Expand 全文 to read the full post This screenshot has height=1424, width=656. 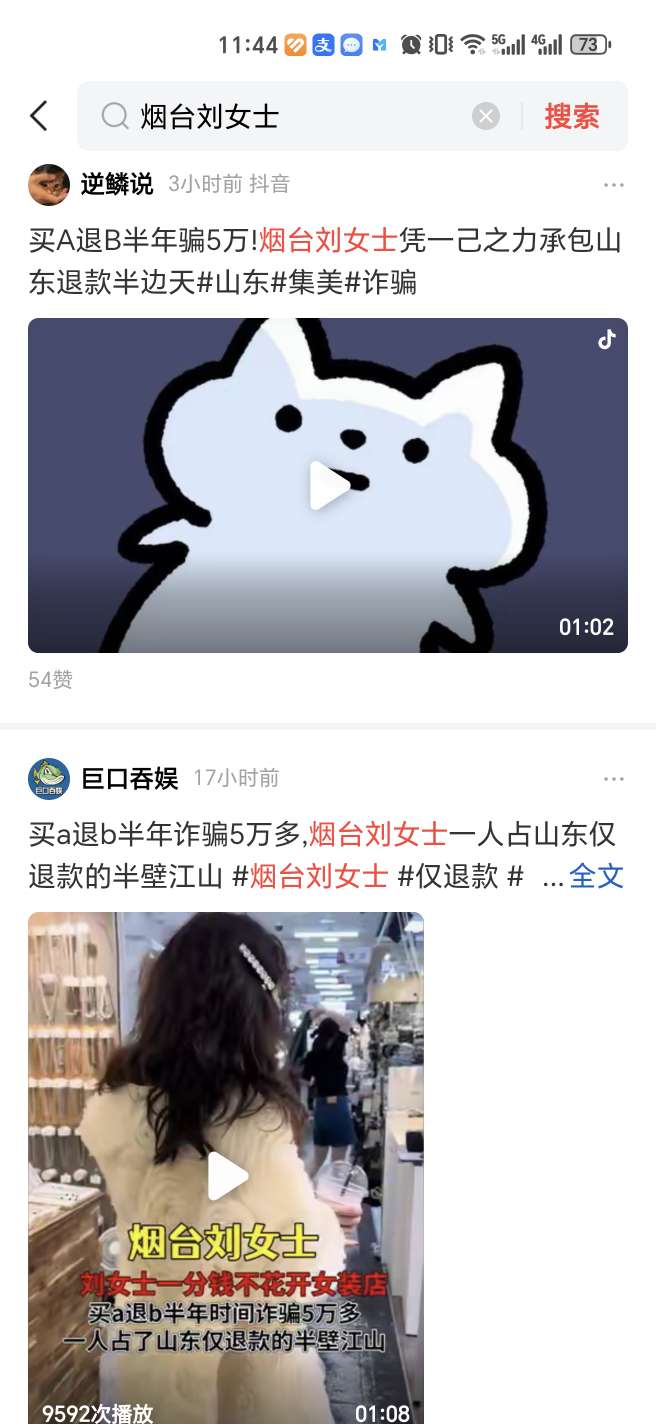point(596,876)
